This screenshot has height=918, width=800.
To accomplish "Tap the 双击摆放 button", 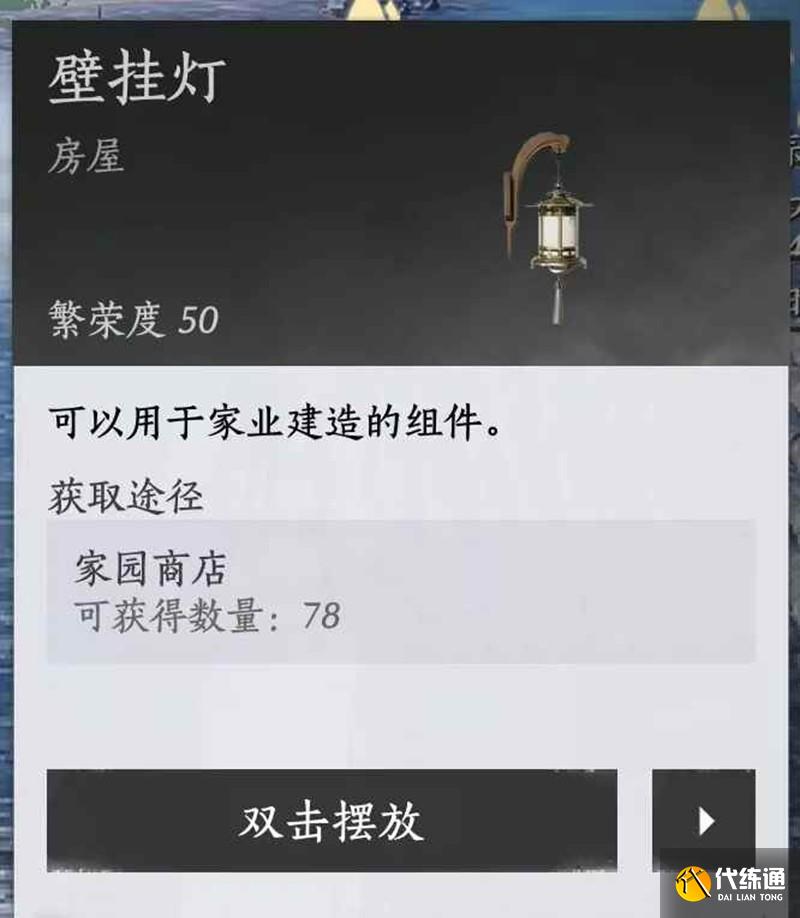I will click(x=331, y=820).
